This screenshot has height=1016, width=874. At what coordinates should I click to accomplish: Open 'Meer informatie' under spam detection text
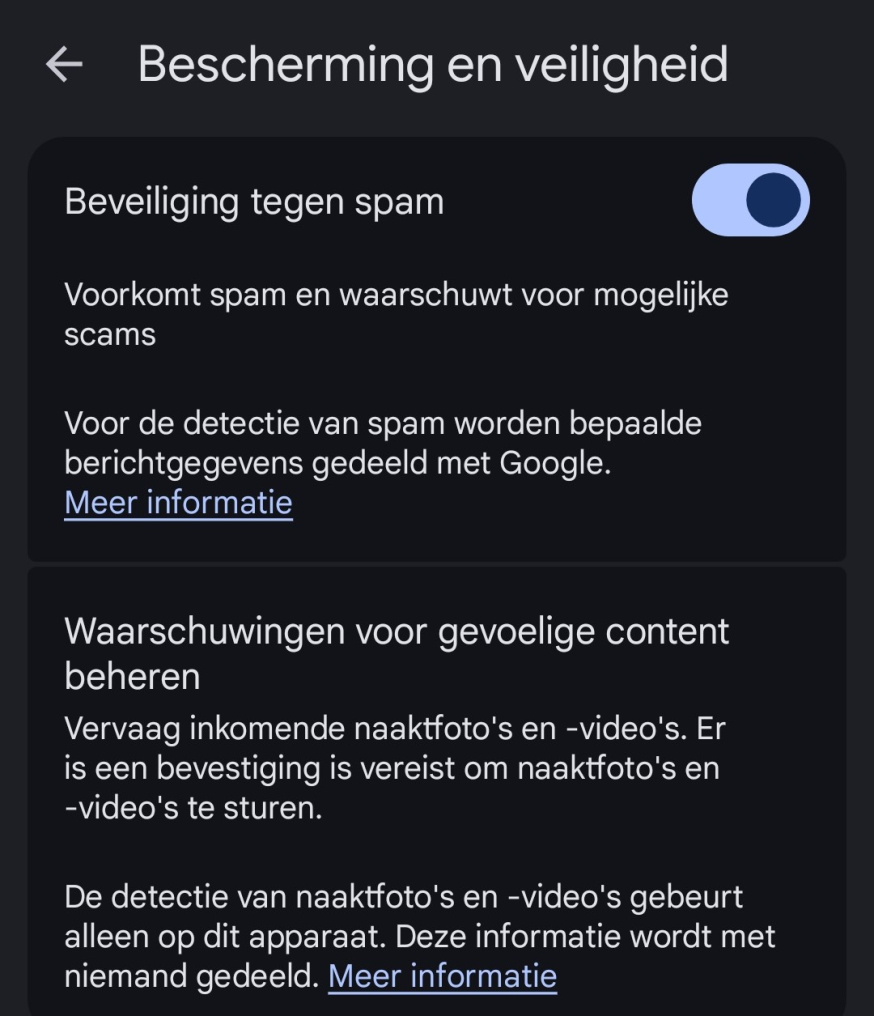click(177, 503)
